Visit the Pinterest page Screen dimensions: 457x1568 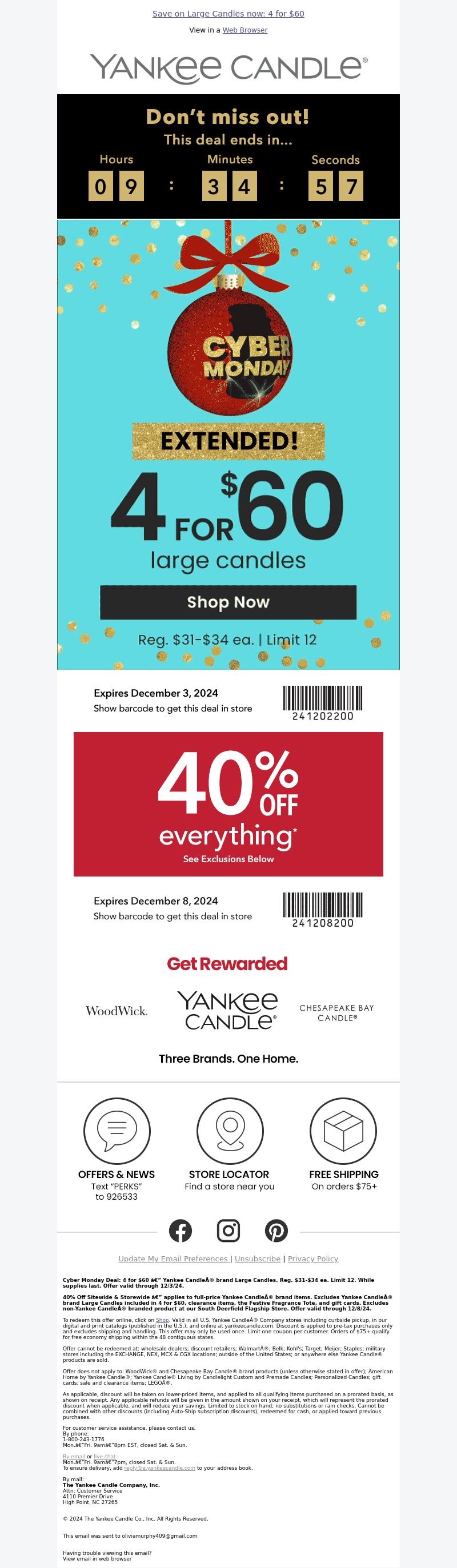coord(276,1230)
